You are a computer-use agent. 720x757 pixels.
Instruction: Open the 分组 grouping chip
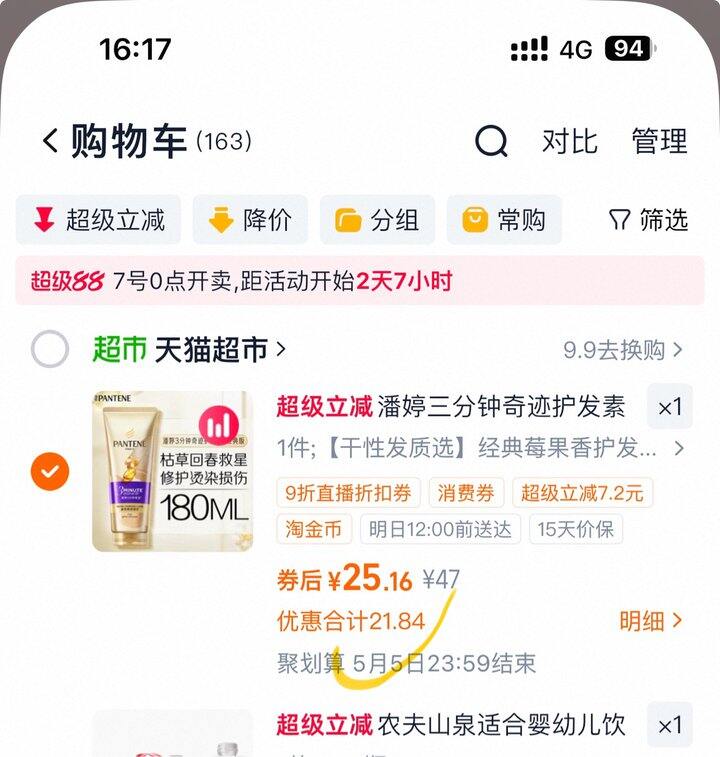click(x=377, y=220)
